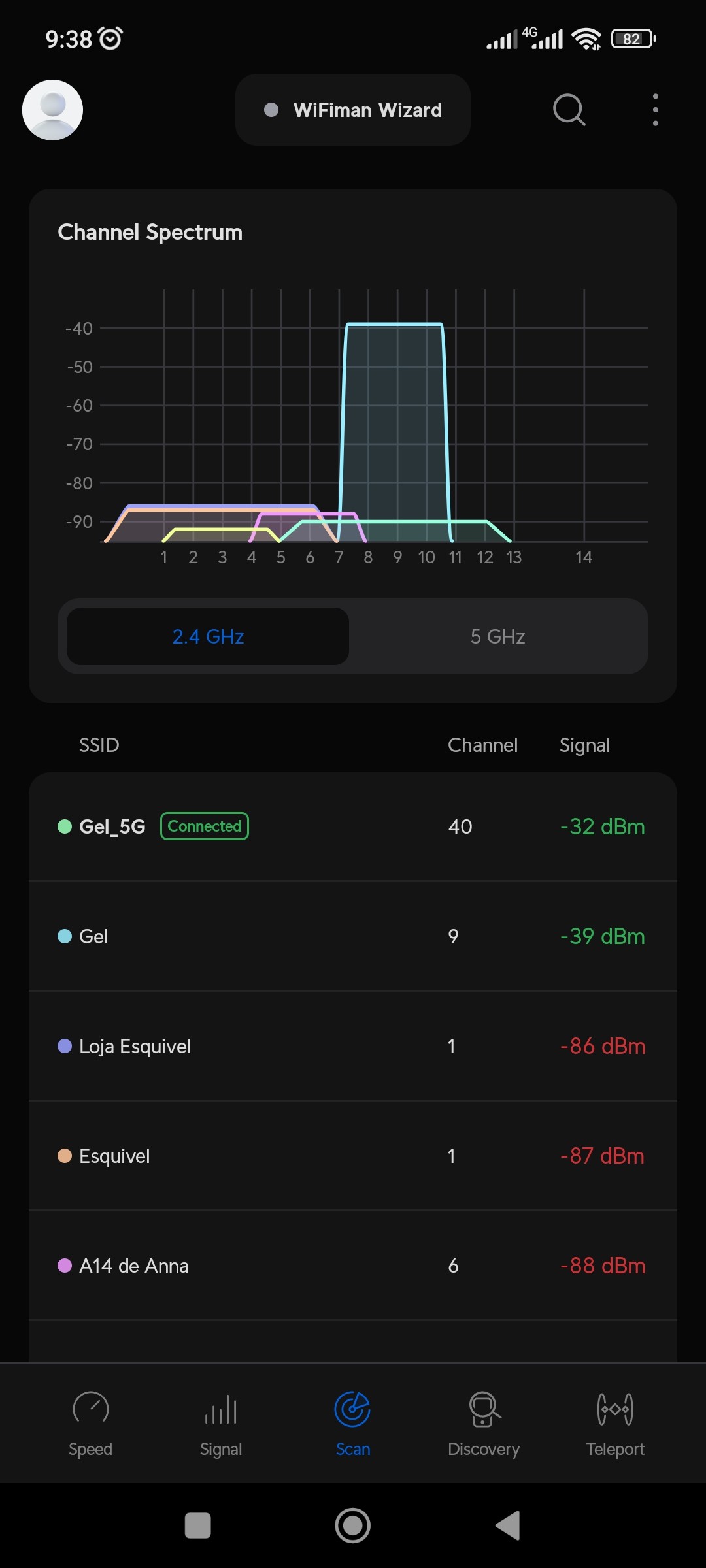The width and height of the screenshot is (706, 1568).
Task: Open the Gel network on channel 9
Action: pos(353,936)
